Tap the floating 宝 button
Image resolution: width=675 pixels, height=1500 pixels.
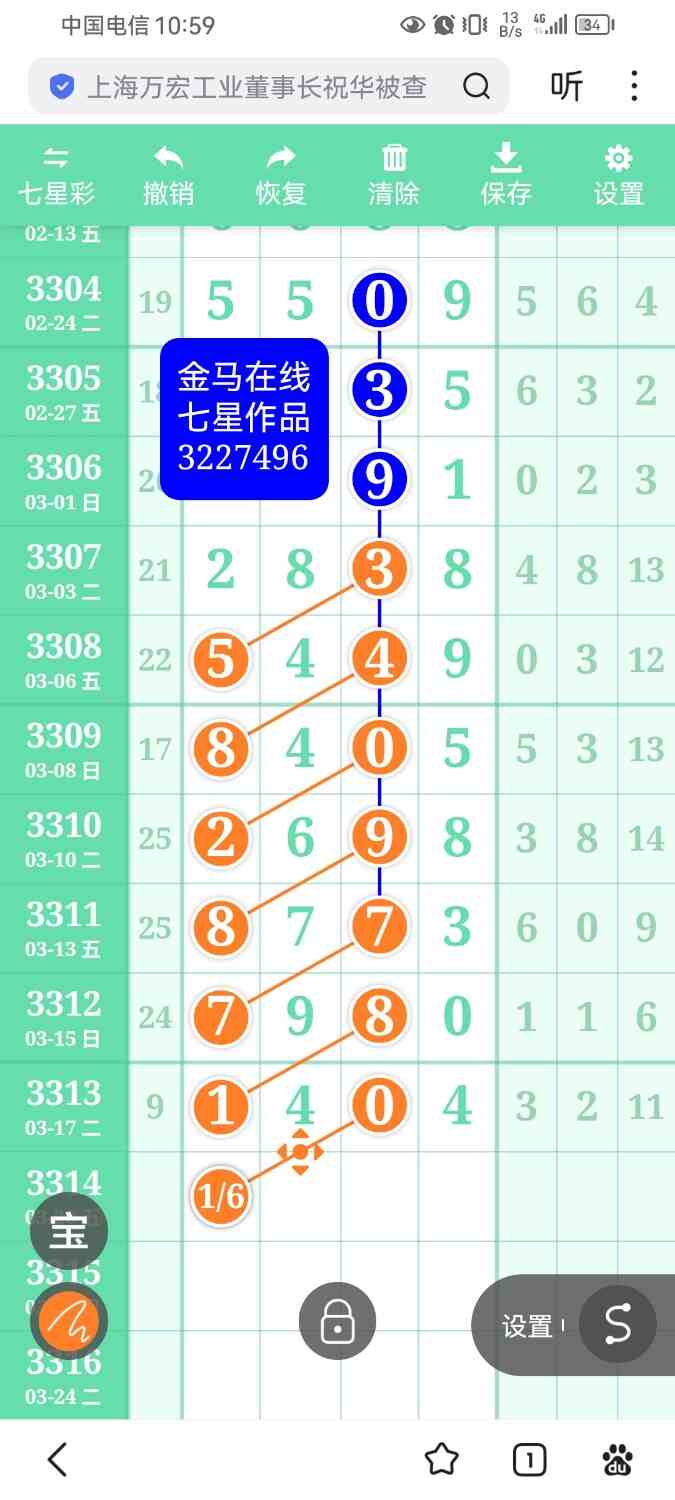(x=68, y=1233)
